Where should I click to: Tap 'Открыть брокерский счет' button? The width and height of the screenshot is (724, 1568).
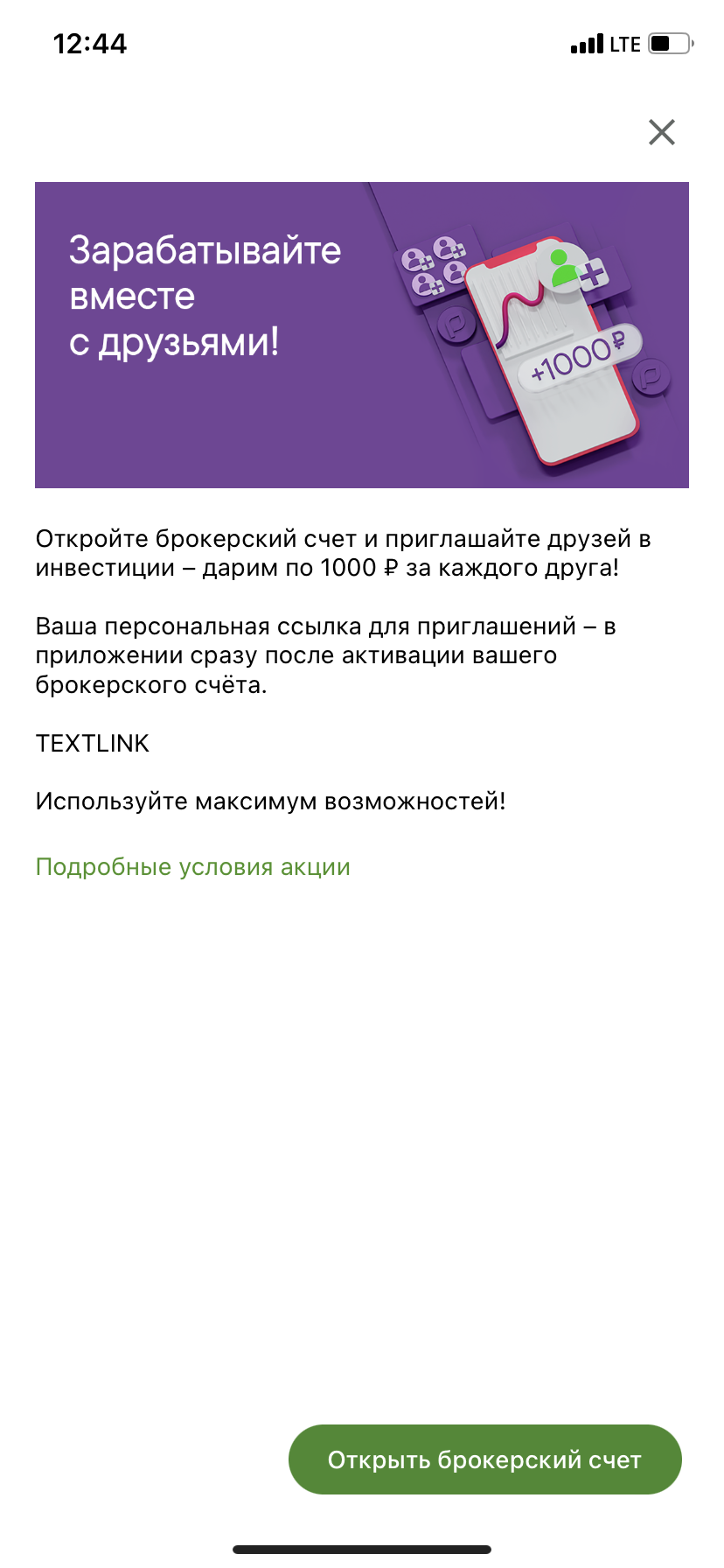click(485, 1459)
